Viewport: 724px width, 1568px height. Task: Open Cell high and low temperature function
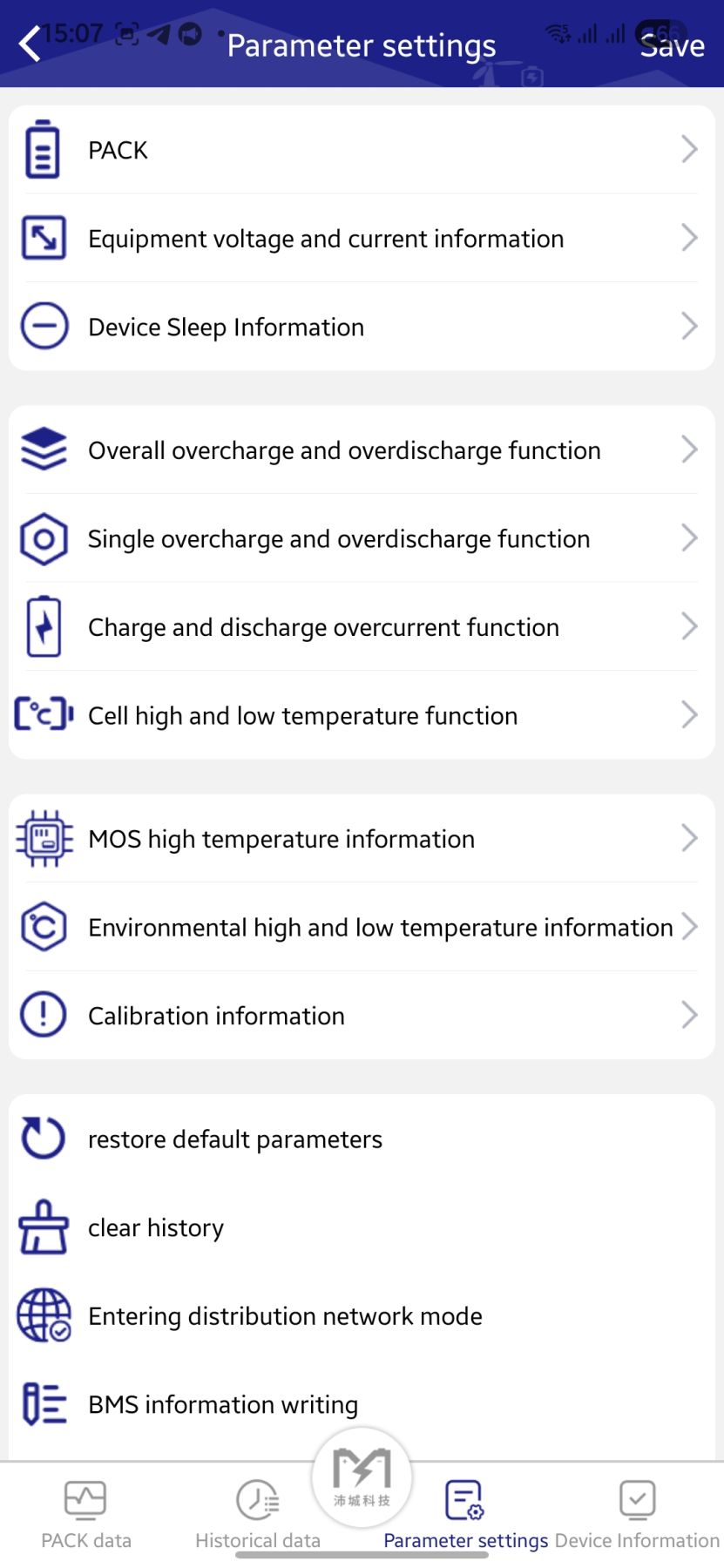[362, 715]
